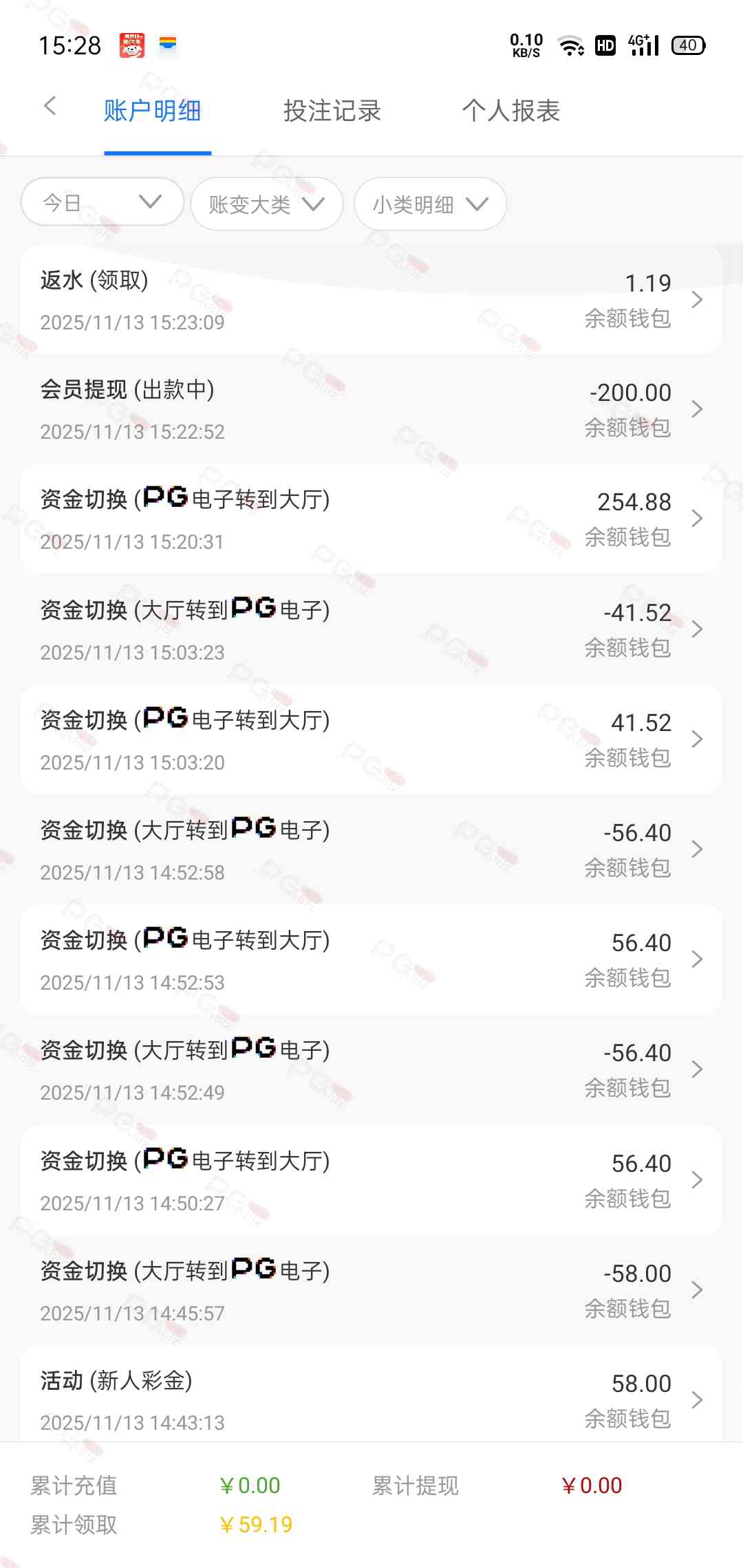
Task: Open the -58.00 资金切换 record
Action: (371, 1291)
